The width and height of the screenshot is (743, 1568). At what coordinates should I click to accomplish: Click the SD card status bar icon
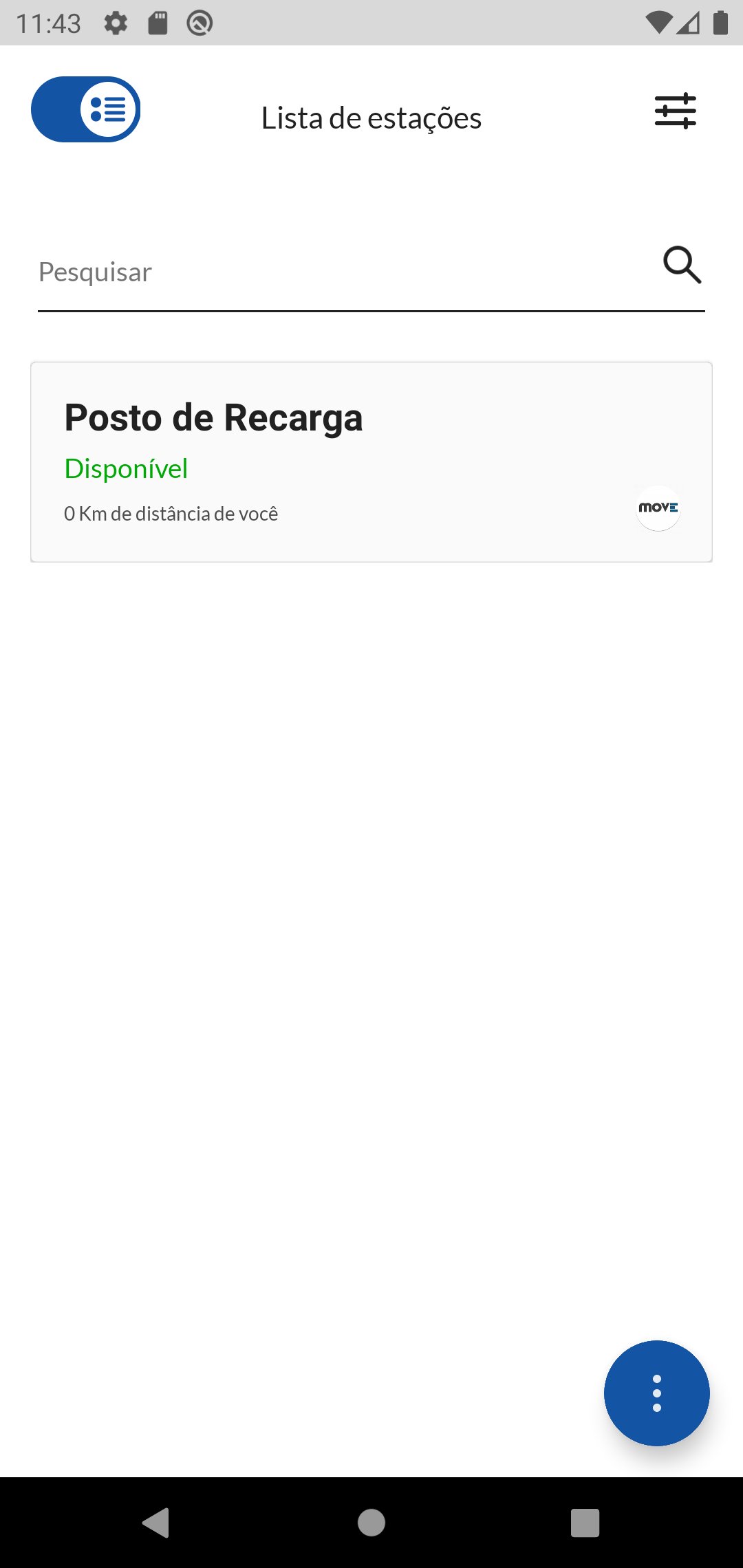coord(158,22)
